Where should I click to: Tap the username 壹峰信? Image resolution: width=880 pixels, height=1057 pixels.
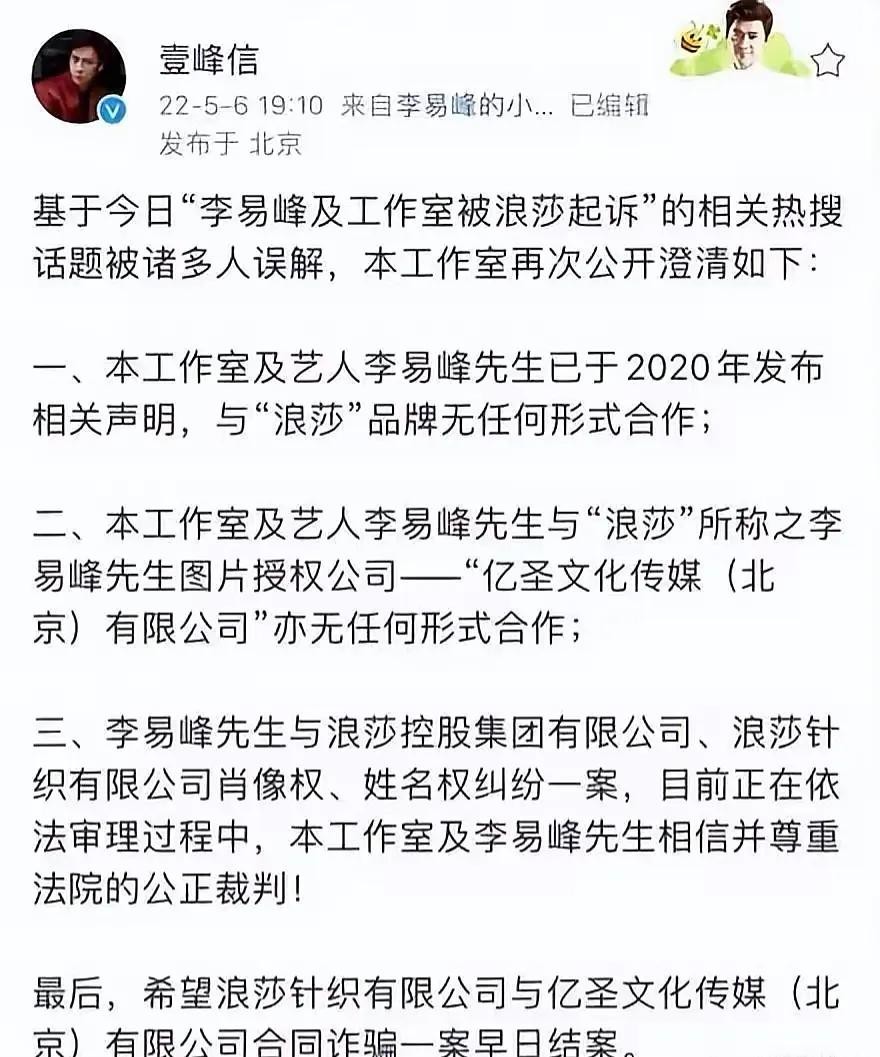[x=208, y=59]
